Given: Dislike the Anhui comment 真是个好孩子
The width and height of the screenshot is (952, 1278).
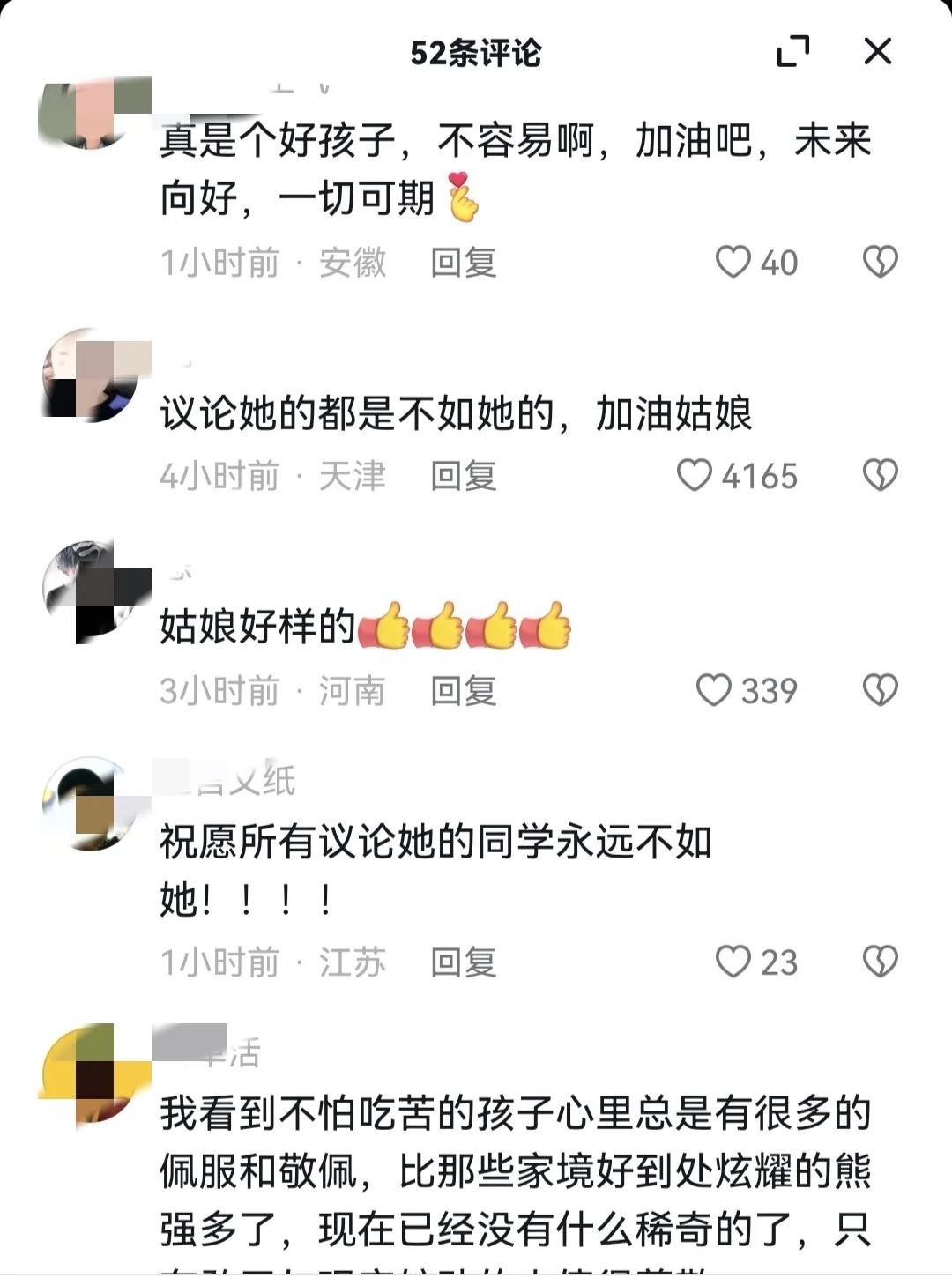Looking at the screenshot, I should [x=880, y=262].
